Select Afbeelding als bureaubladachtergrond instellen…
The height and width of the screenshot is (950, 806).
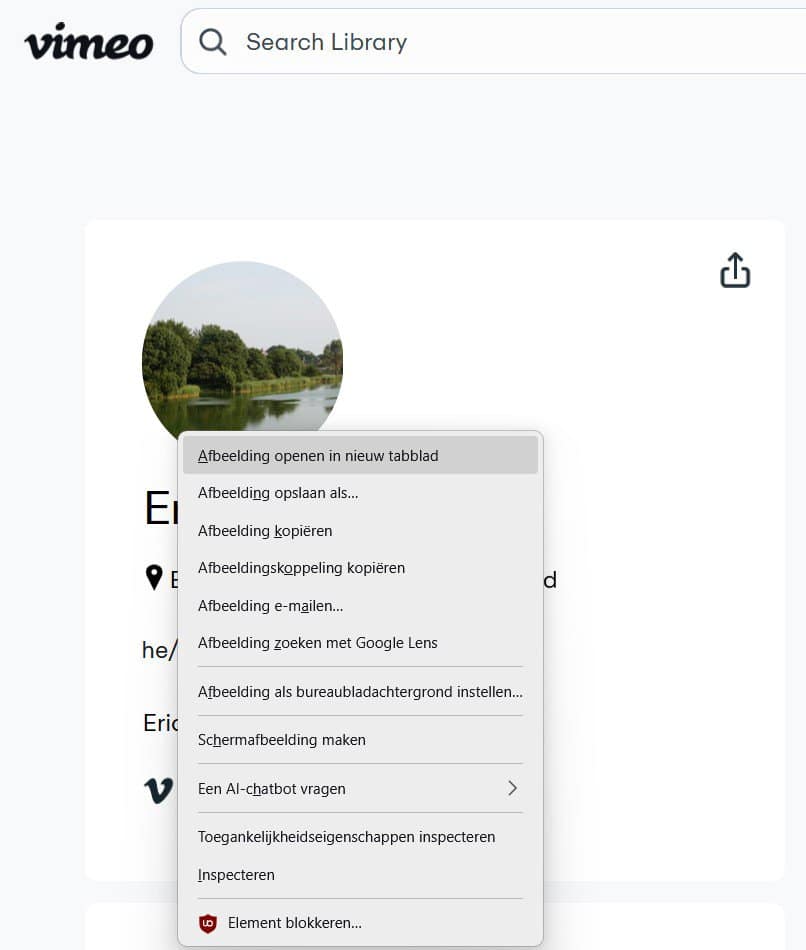pos(360,692)
